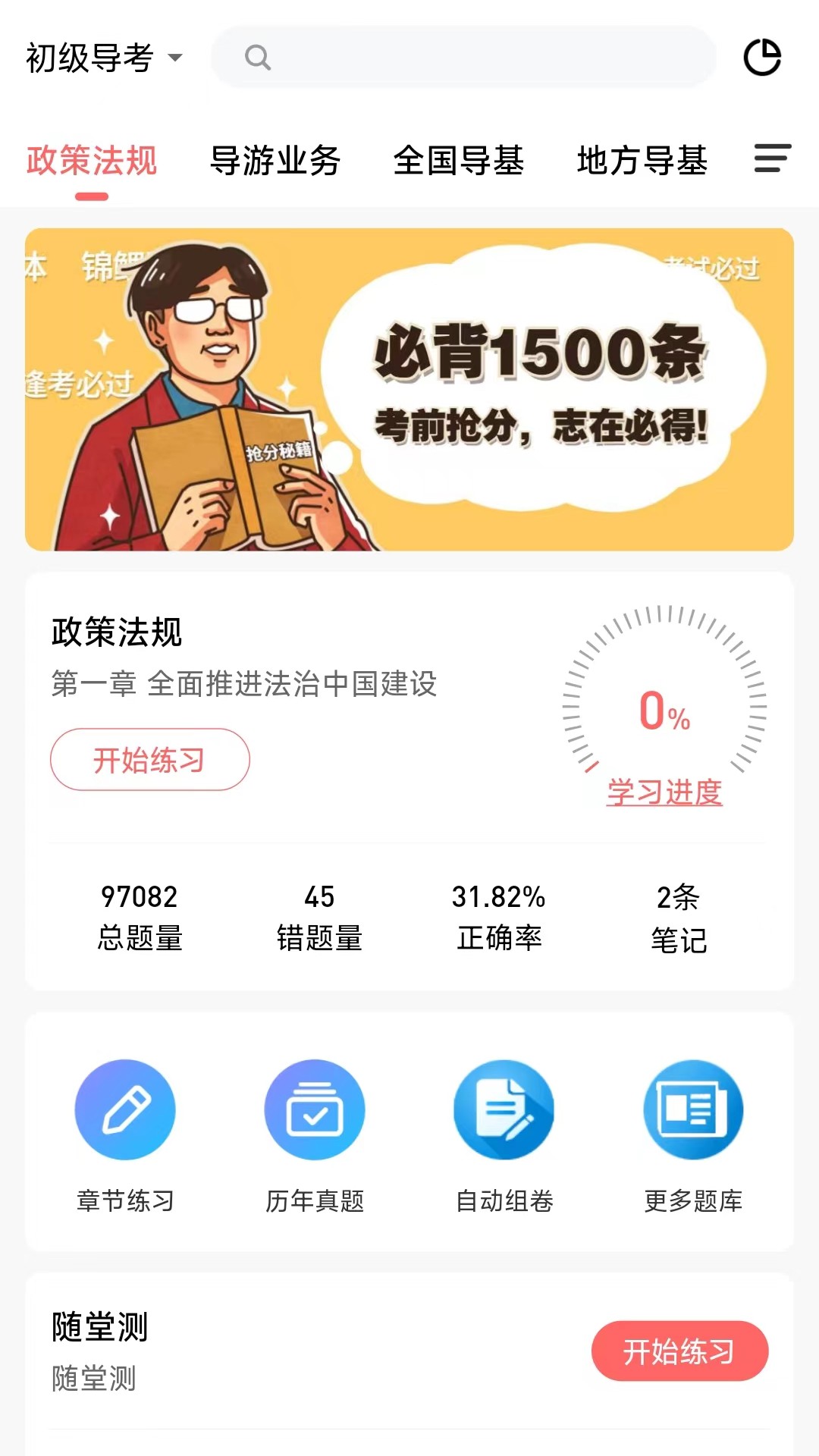Click the statistics pie chart icon
This screenshot has width=819, height=1456.
point(764,56)
